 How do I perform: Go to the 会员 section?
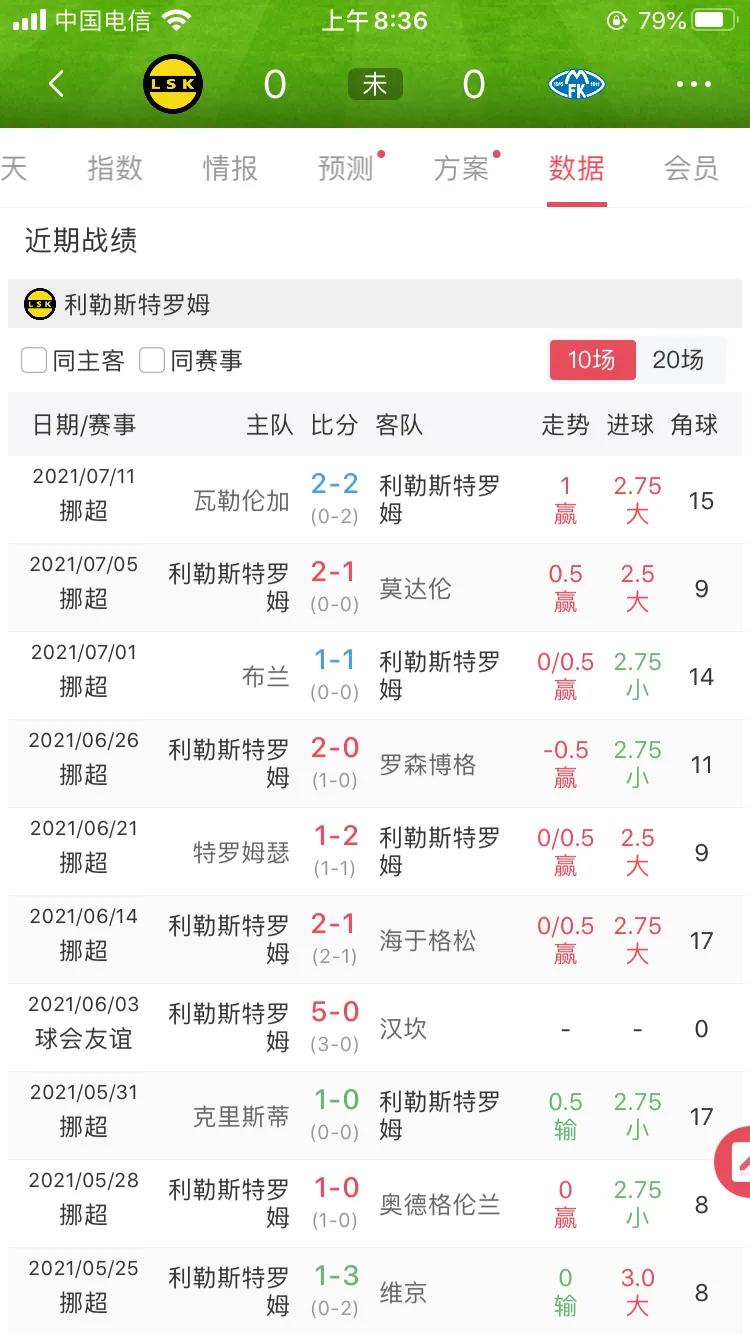click(x=690, y=170)
